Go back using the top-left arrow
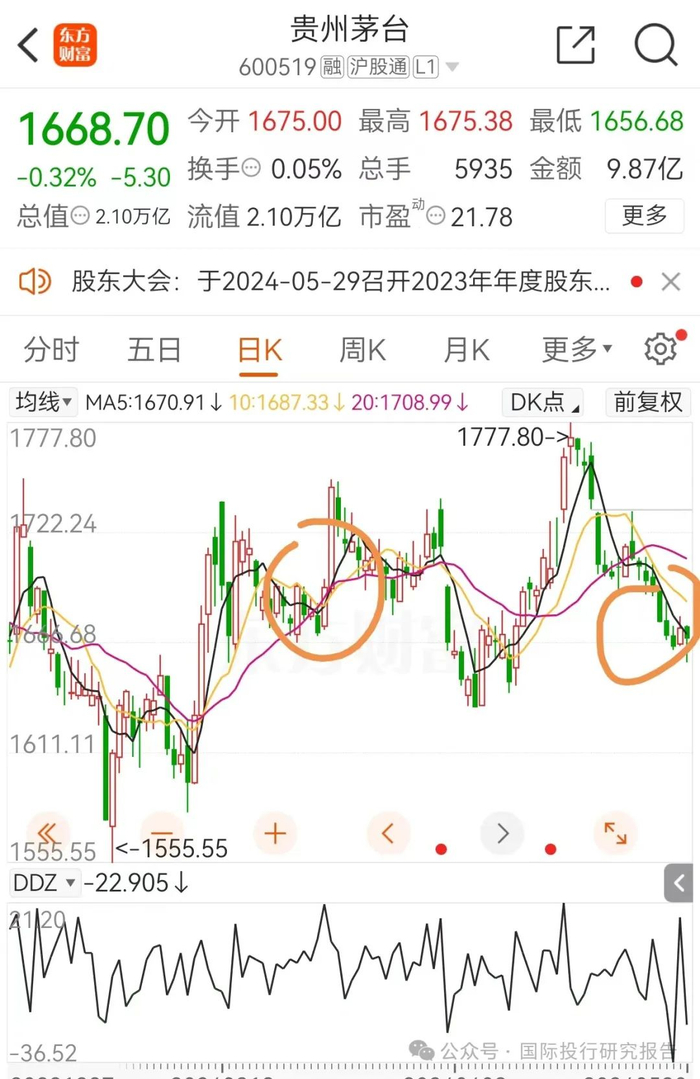The height and width of the screenshot is (1079, 700). pyautogui.click(x=28, y=45)
